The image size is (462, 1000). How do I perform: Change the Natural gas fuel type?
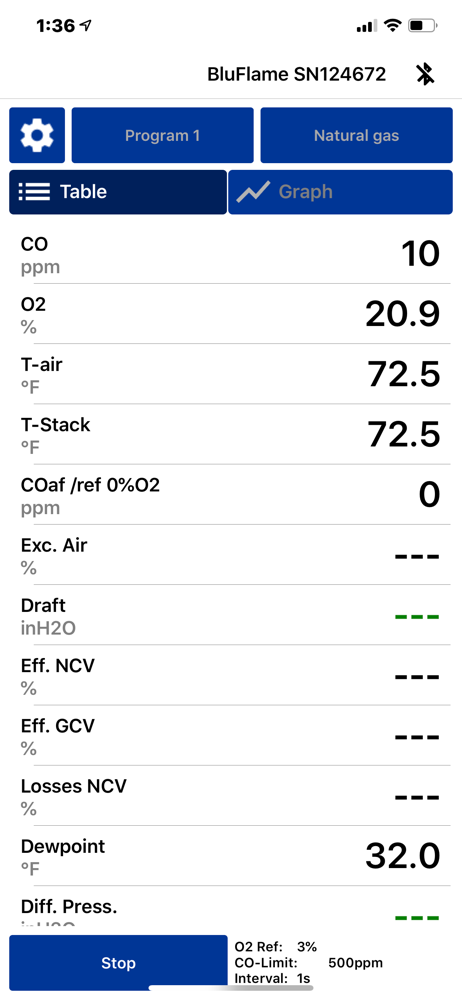click(x=356, y=135)
